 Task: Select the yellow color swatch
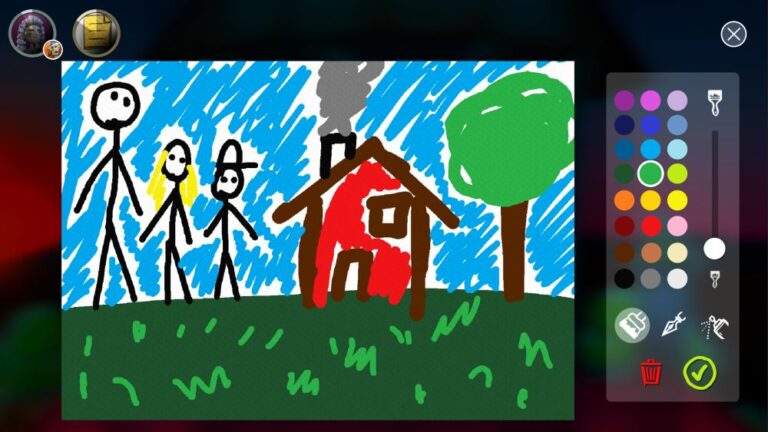click(677, 200)
